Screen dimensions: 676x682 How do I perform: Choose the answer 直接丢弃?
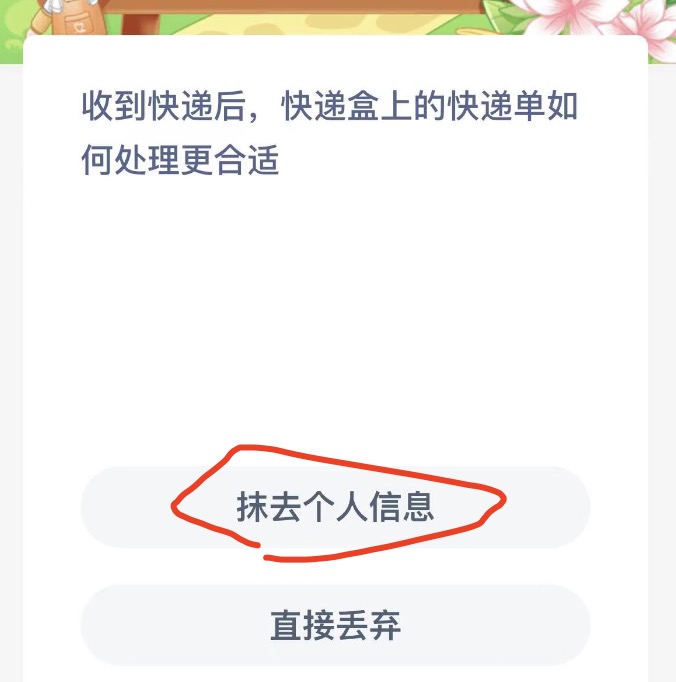[x=336, y=625]
